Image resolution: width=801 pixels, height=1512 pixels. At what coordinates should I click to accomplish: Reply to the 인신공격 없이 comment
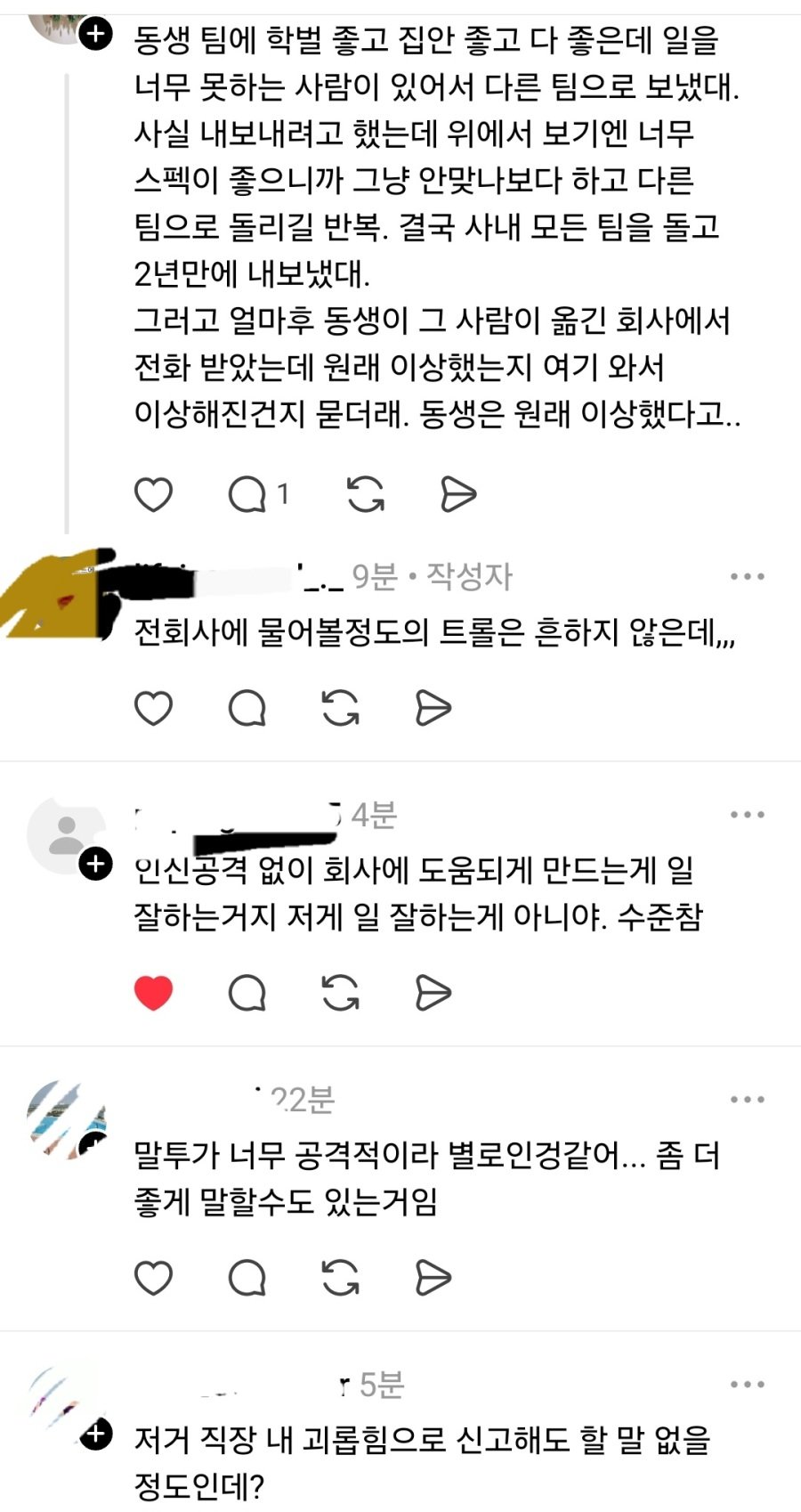click(x=247, y=993)
